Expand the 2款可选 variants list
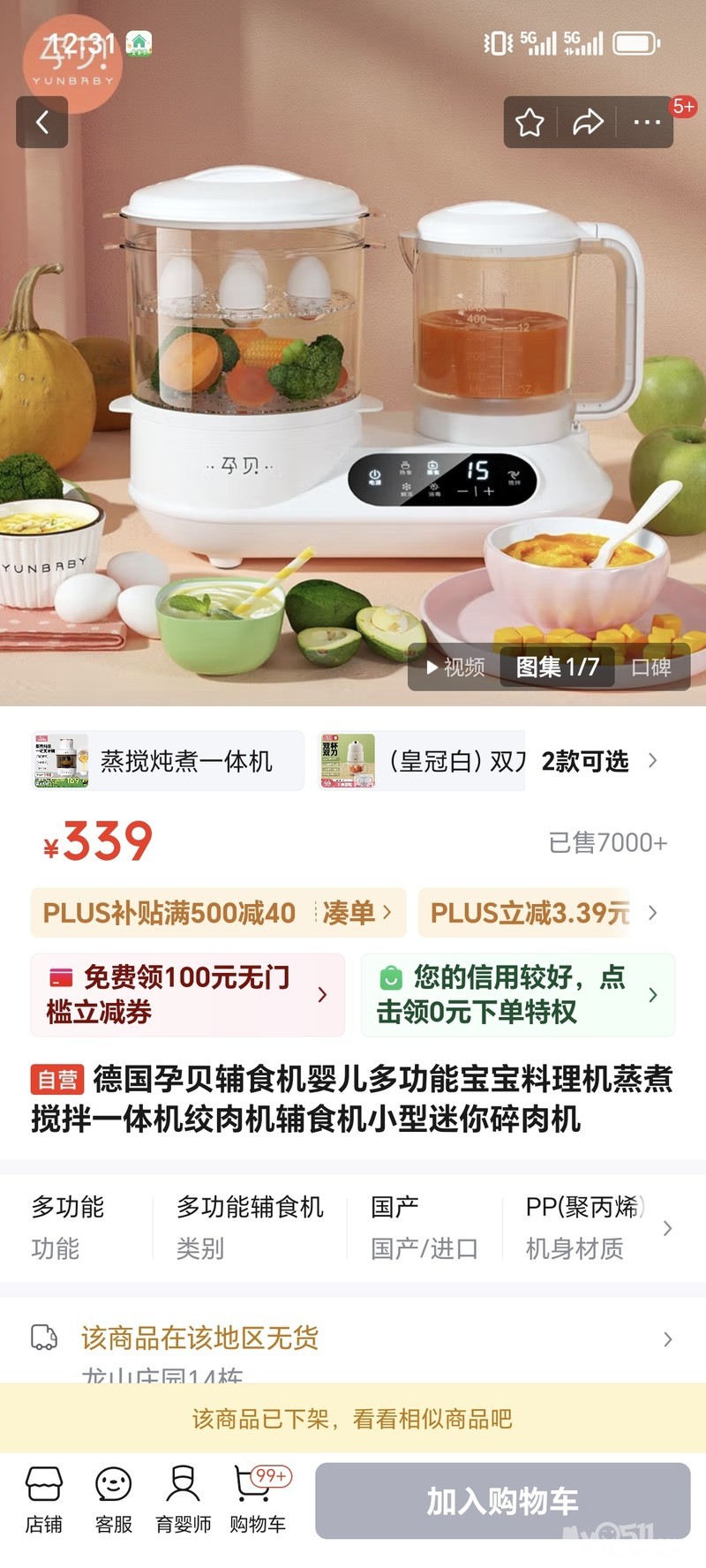This screenshot has height=1568, width=706. click(600, 761)
